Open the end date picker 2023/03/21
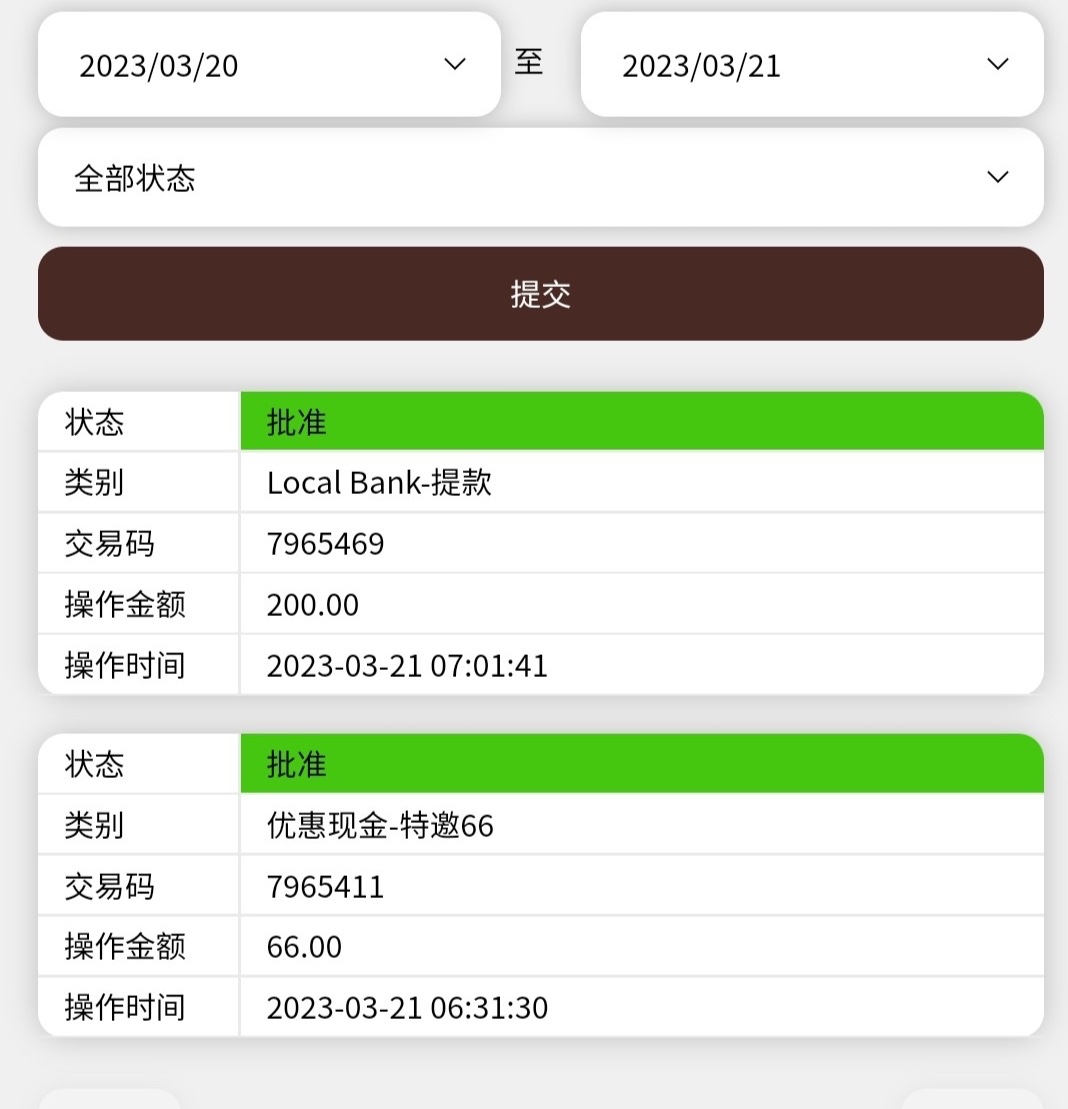This screenshot has width=1068, height=1109. (x=811, y=65)
